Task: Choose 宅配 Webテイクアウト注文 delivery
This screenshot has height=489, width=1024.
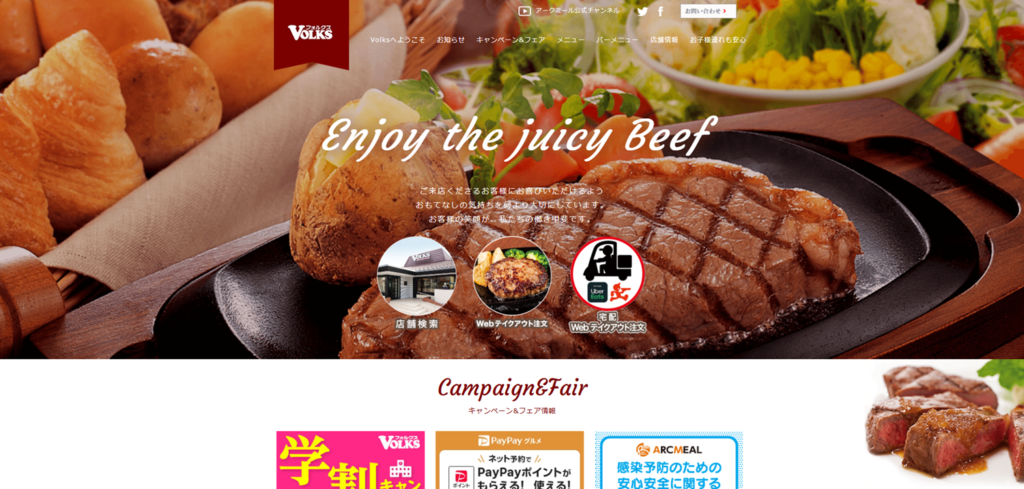Action: (607, 283)
